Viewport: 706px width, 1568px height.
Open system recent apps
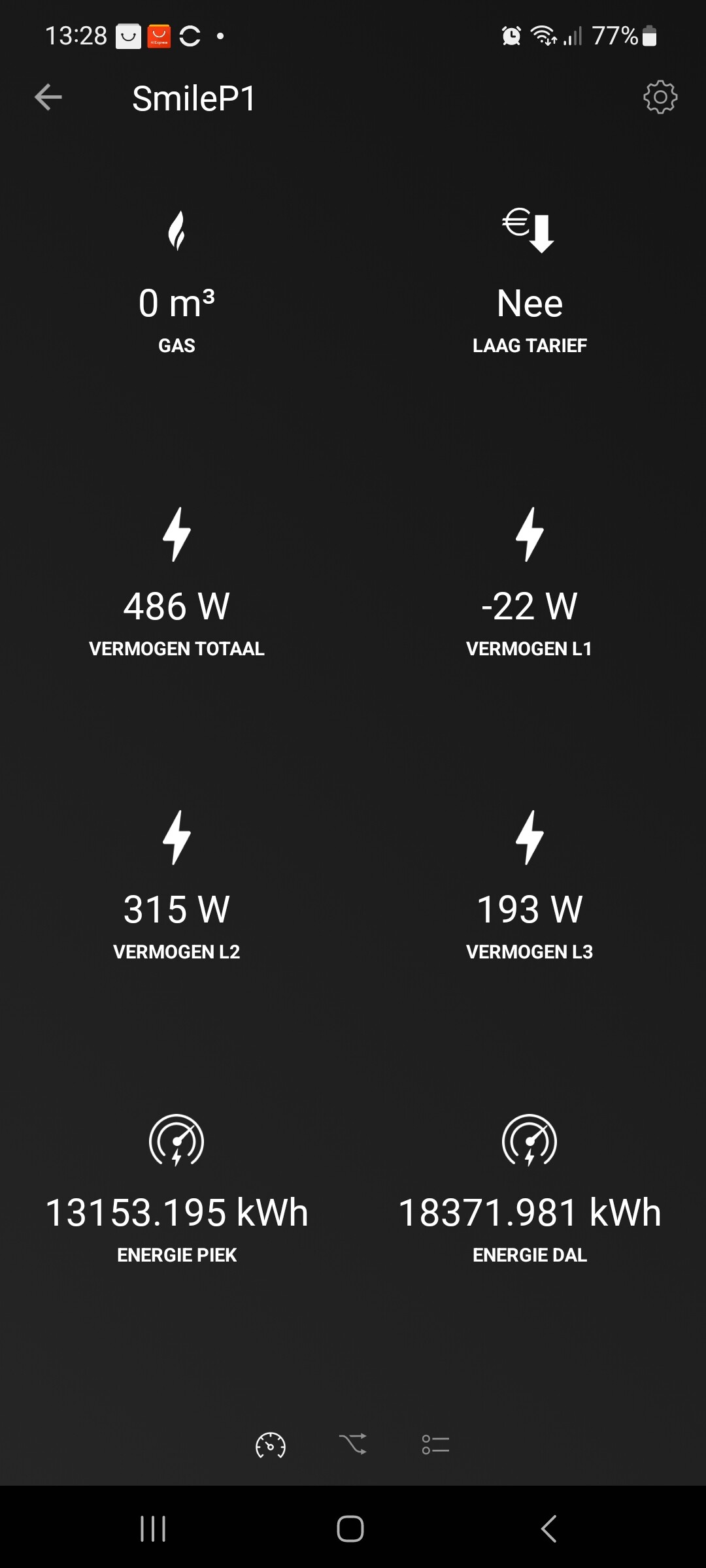[x=154, y=1529]
